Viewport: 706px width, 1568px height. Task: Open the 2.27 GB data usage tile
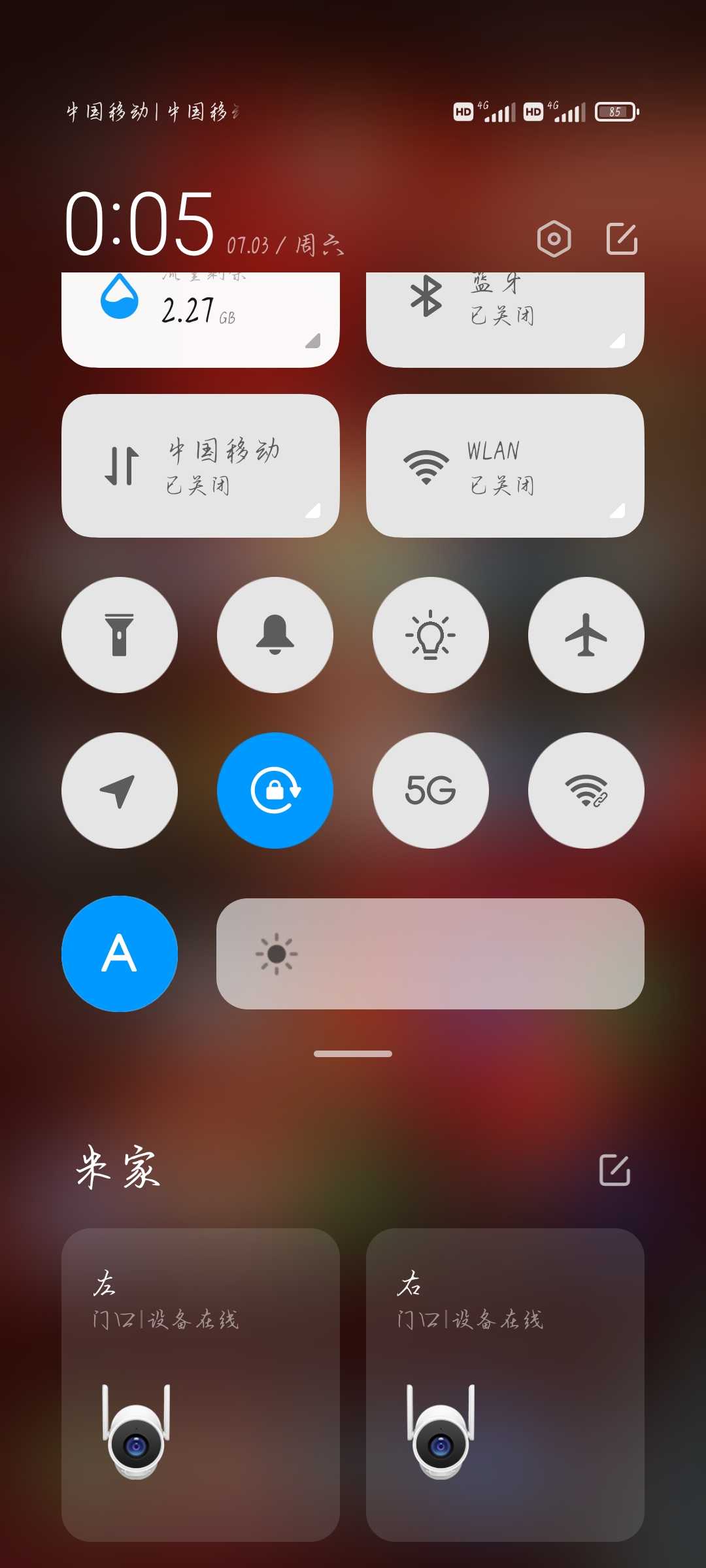pyautogui.click(x=201, y=319)
